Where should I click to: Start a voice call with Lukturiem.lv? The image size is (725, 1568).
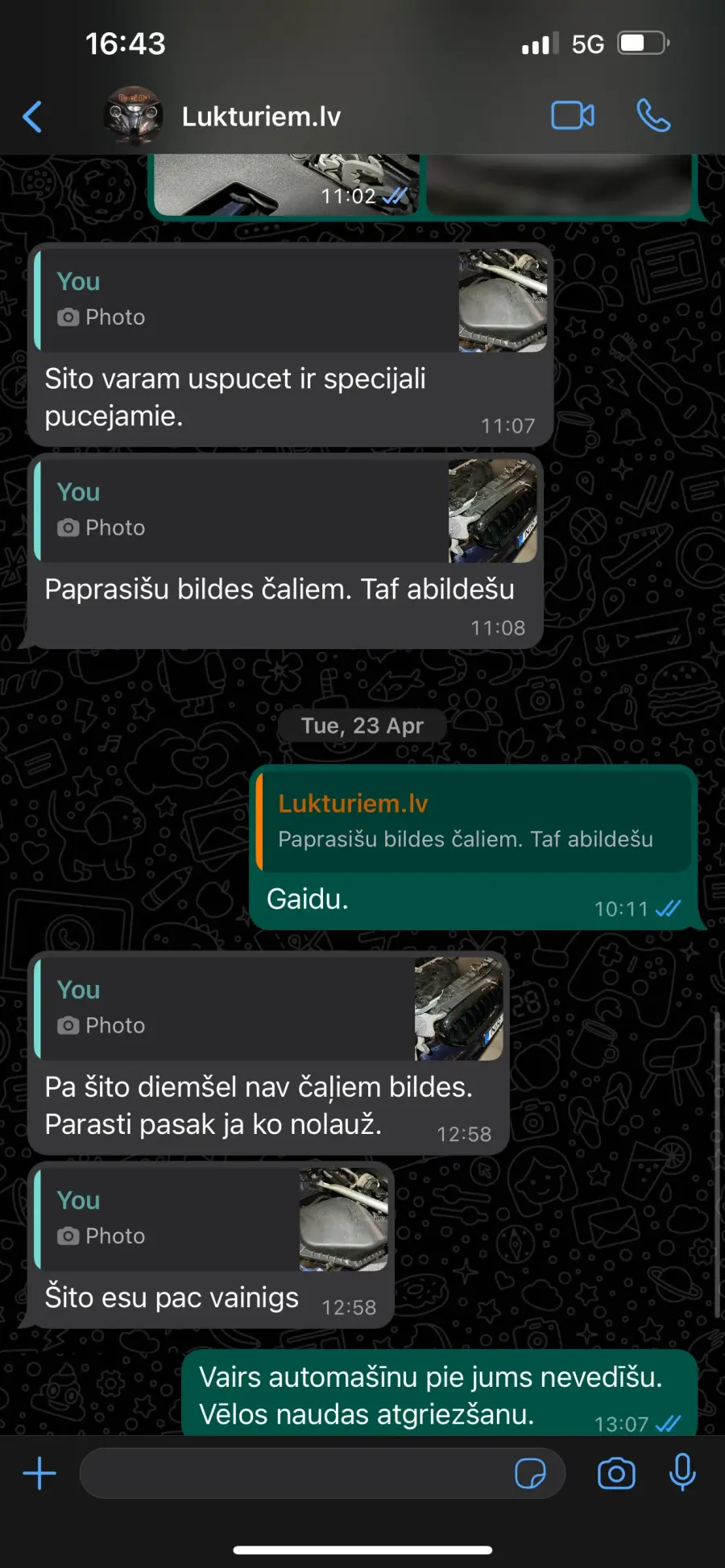coord(653,116)
